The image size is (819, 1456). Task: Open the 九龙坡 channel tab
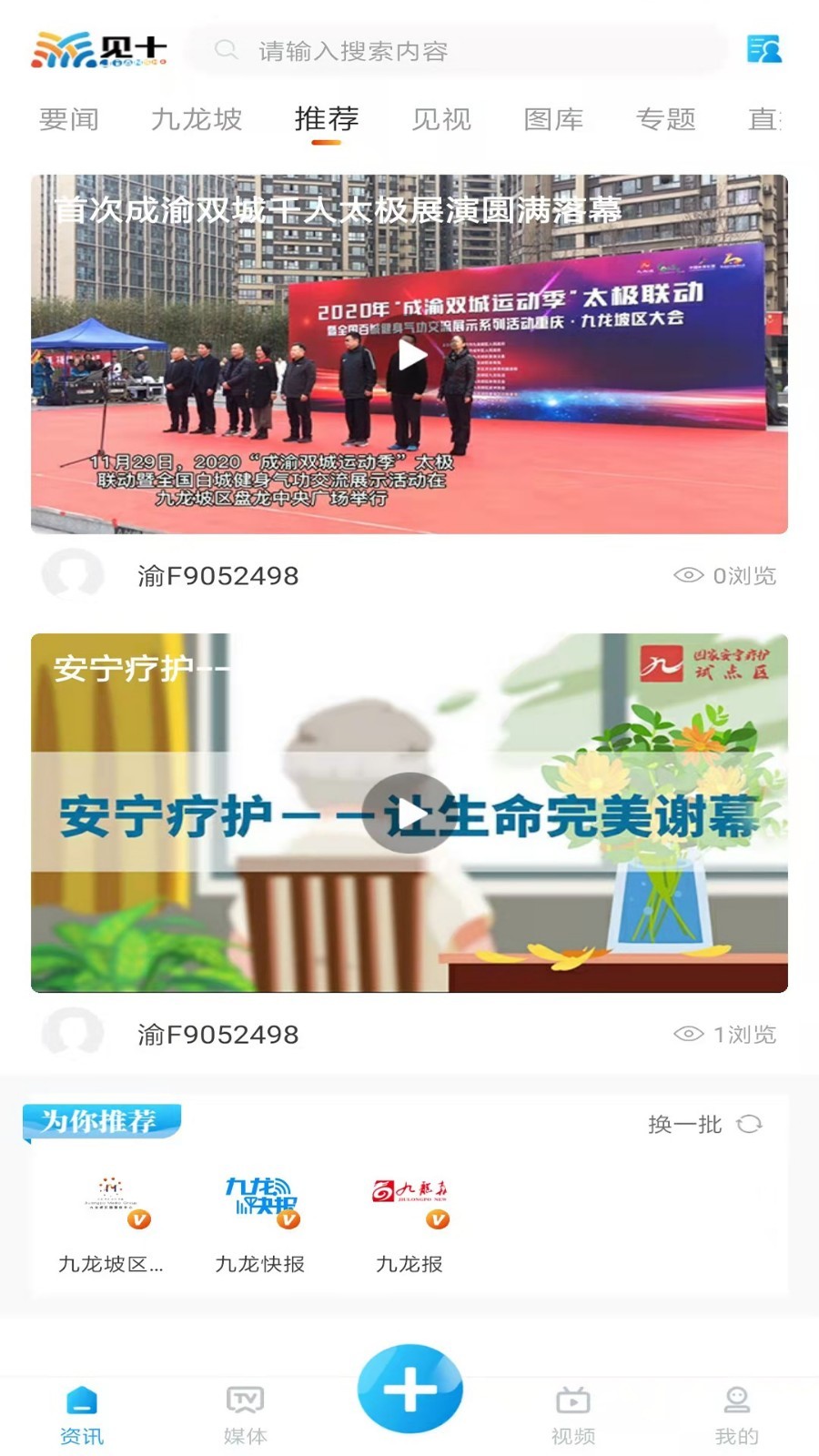198,119
